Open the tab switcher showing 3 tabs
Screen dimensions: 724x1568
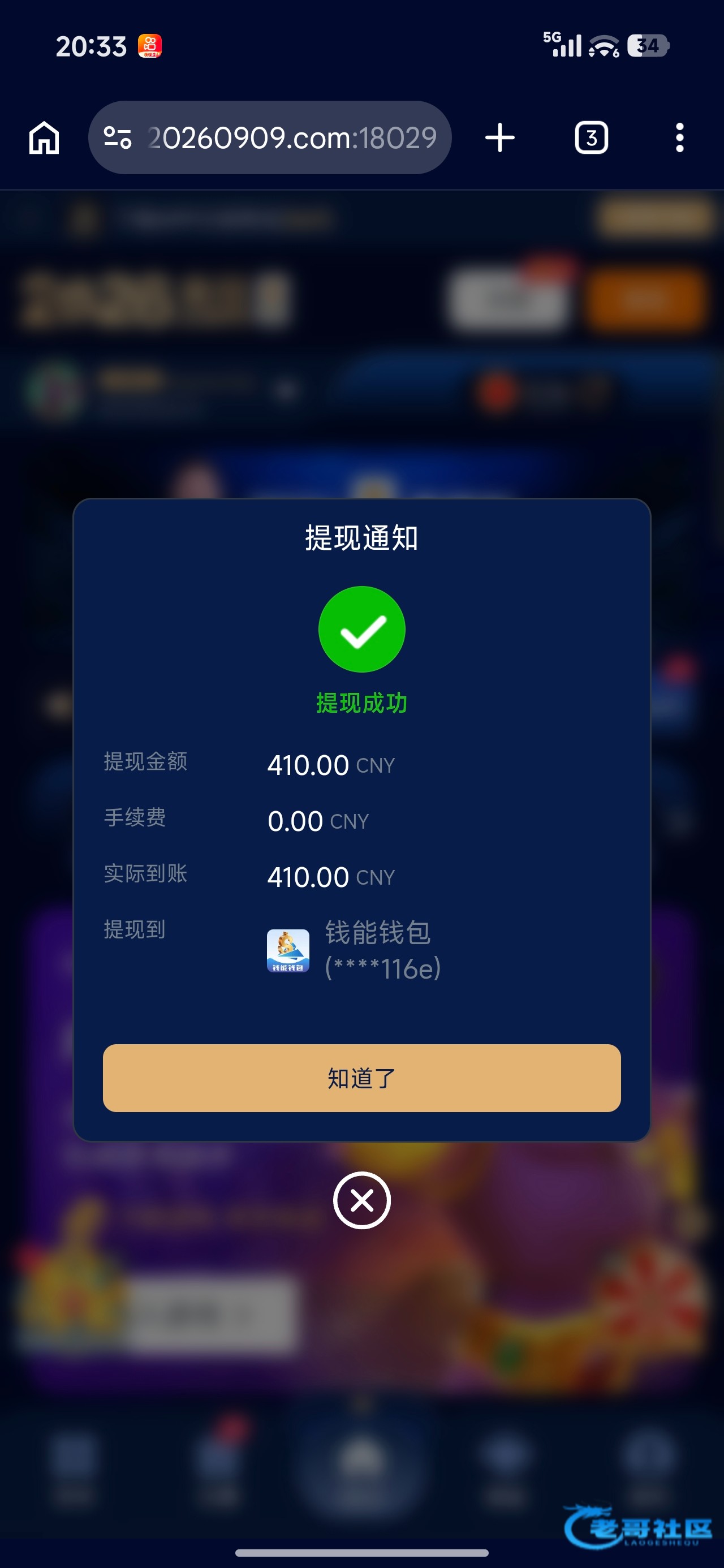tap(591, 137)
